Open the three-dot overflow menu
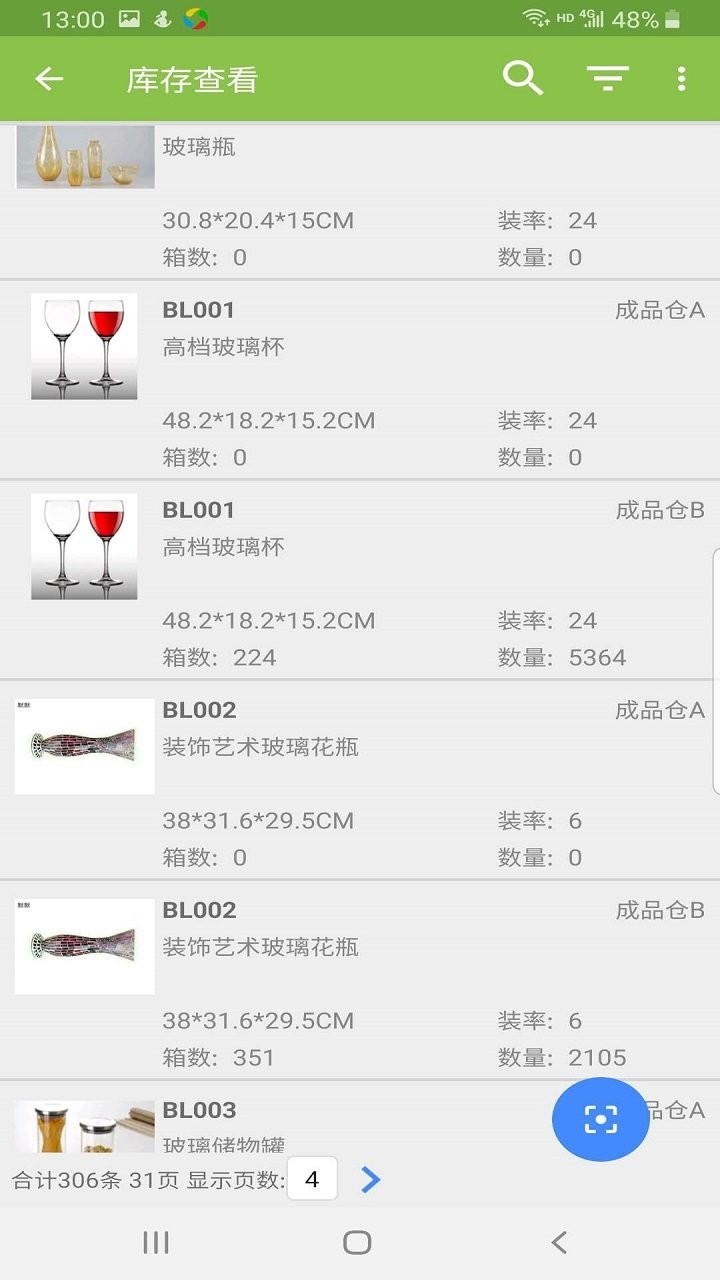720x1280 pixels. coord(680,78)
